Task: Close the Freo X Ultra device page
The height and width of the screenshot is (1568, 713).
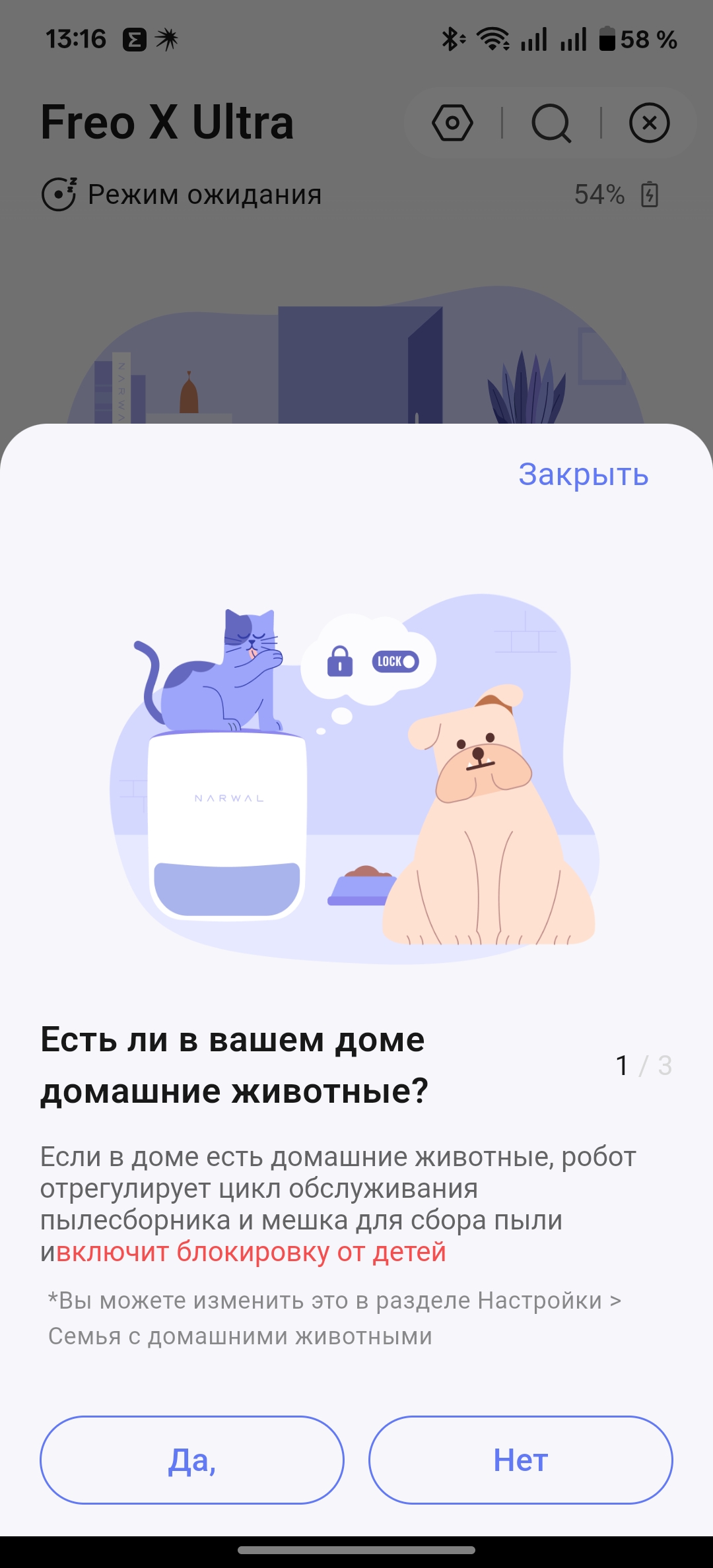Action: click(x=649, y=123)
